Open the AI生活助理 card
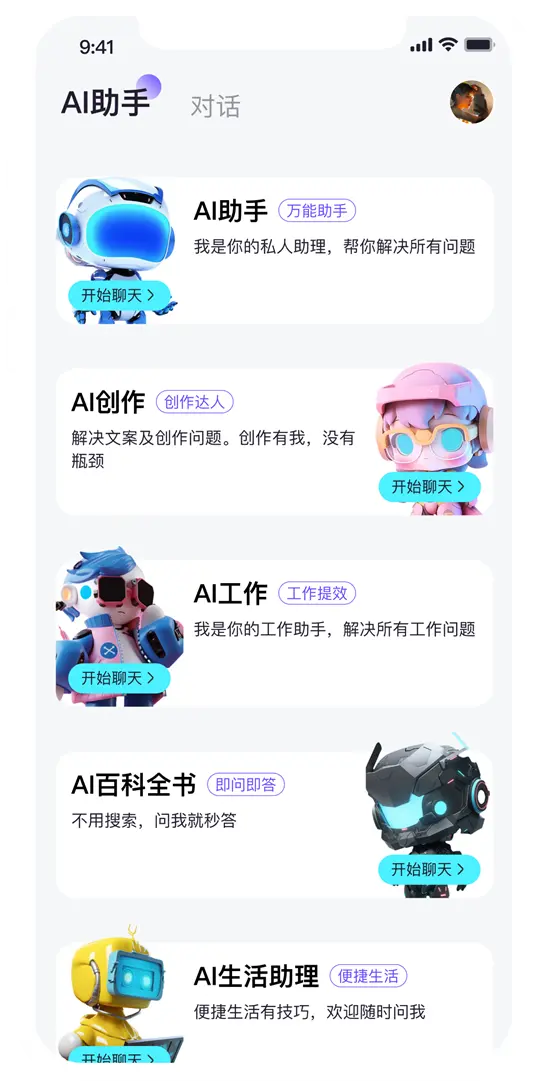The width and height of the screenshot is (550, 1082). (275, 1003)
